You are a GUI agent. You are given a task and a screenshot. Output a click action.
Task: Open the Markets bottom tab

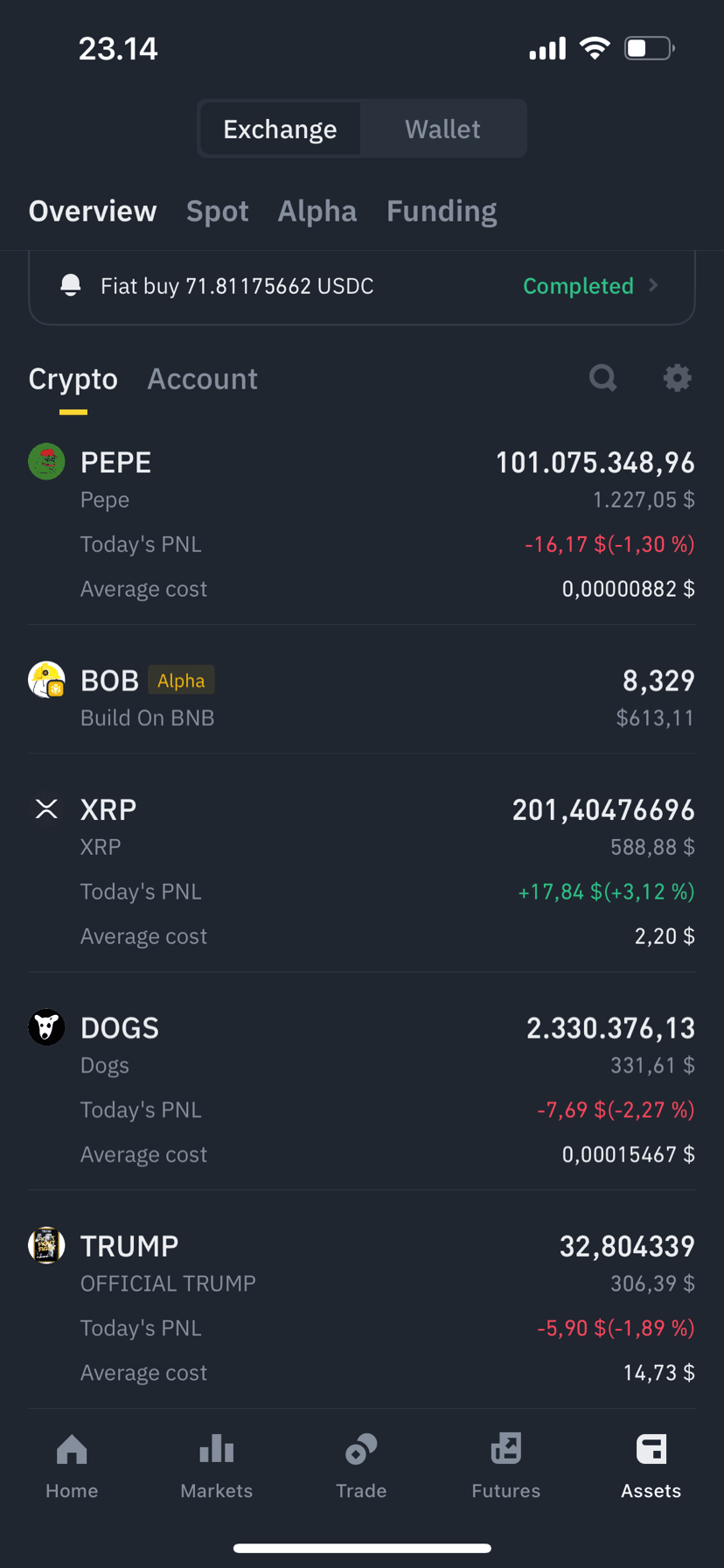point(217,1466)
